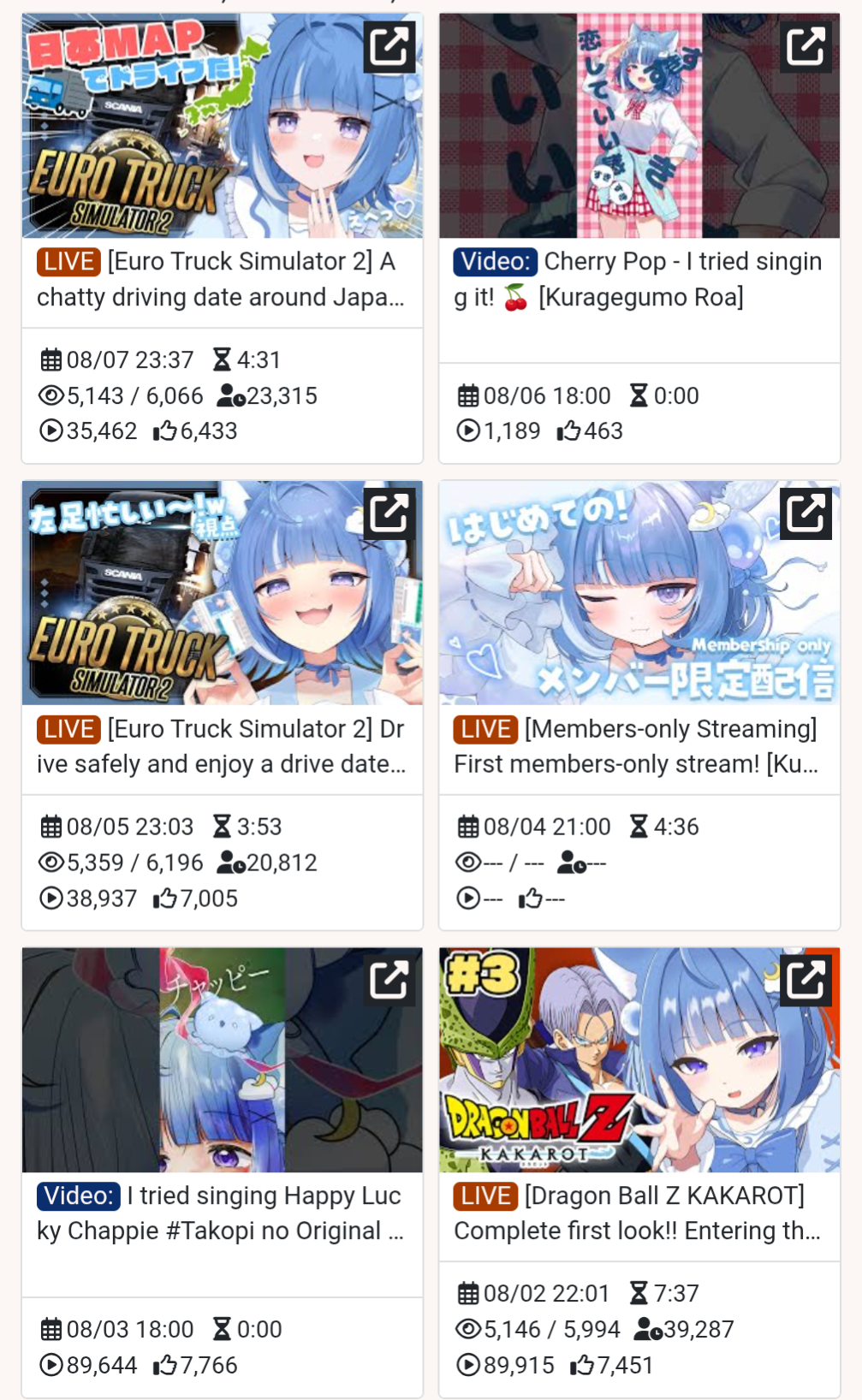Open external link for members-only stream
The height and width of the screenshot is (1400, 862).
pos(806,513)
